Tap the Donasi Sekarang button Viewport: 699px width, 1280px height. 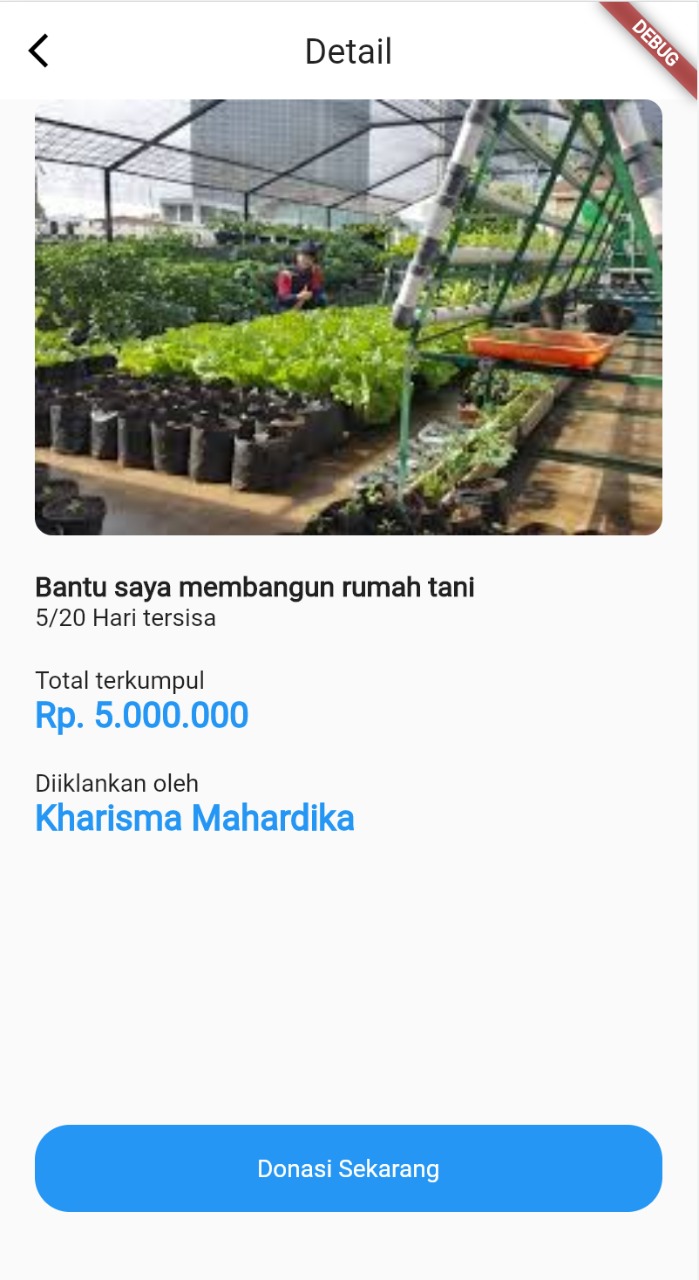tap(348, 1168)
